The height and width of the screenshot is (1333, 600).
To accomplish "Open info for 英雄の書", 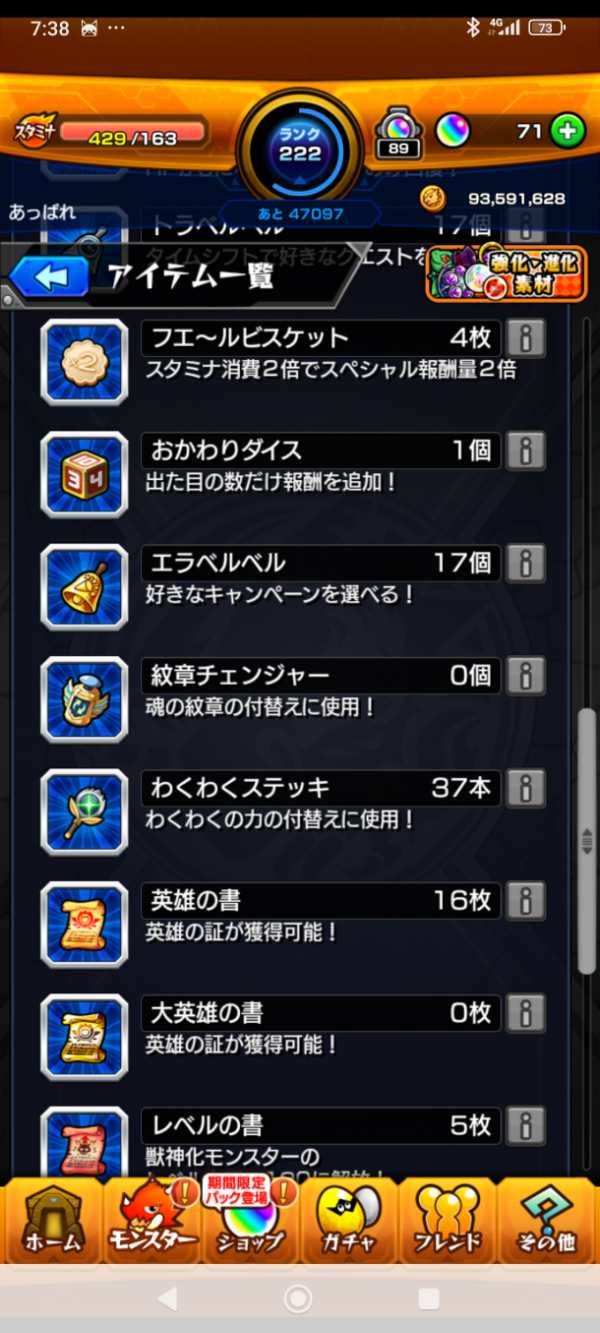I will coord(526,901).
